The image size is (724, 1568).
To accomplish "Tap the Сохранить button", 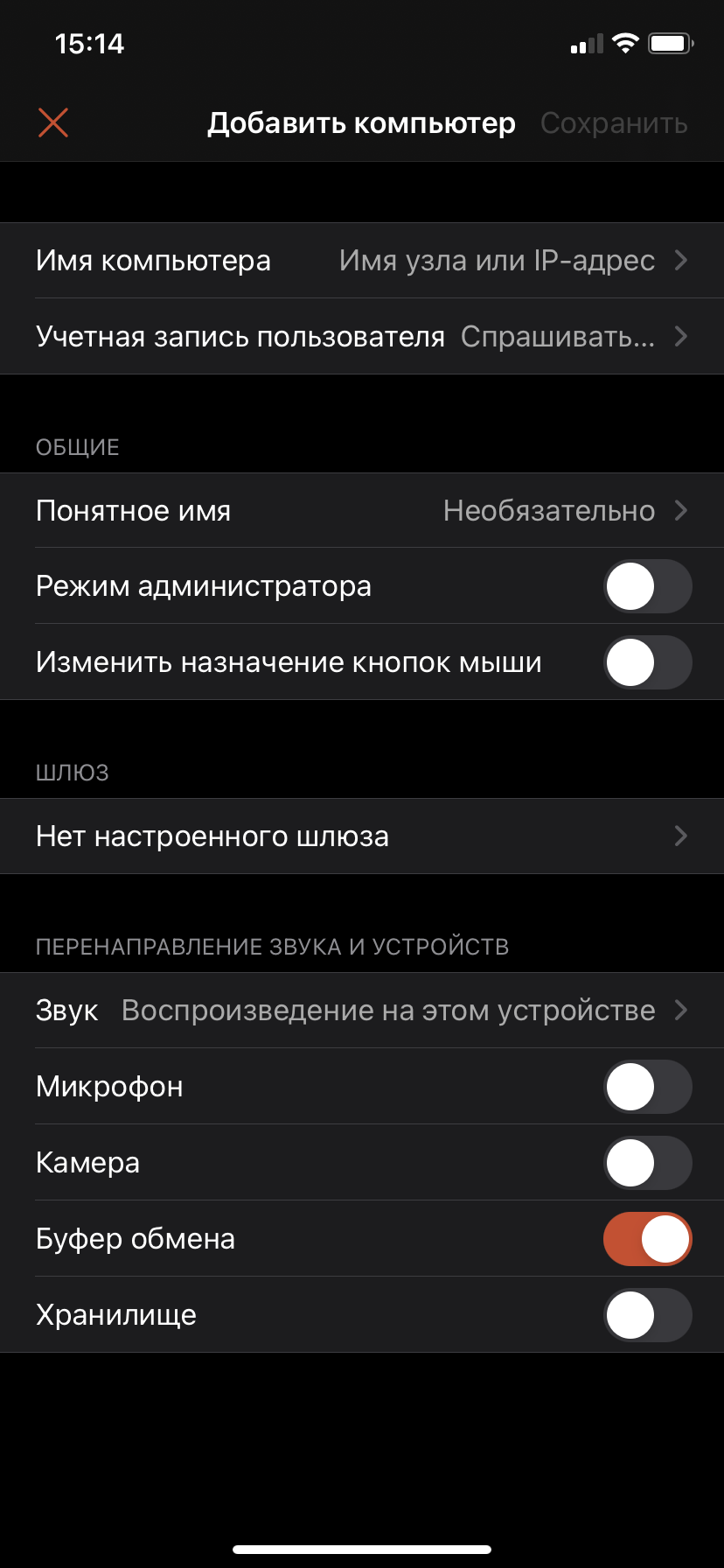I will tap(614, 123).
